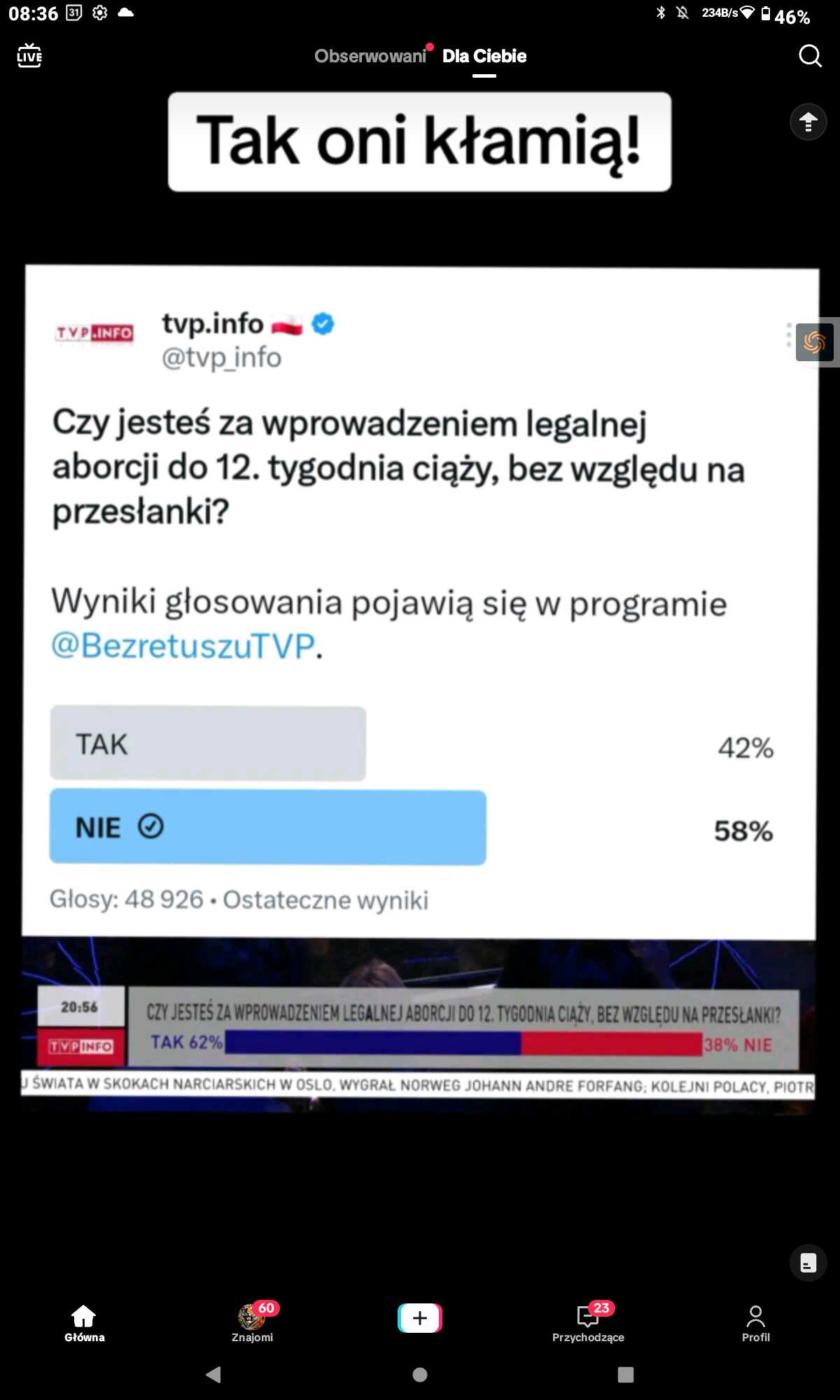
Task: Go to the Główna home tab
Action: click(84, 1323)
